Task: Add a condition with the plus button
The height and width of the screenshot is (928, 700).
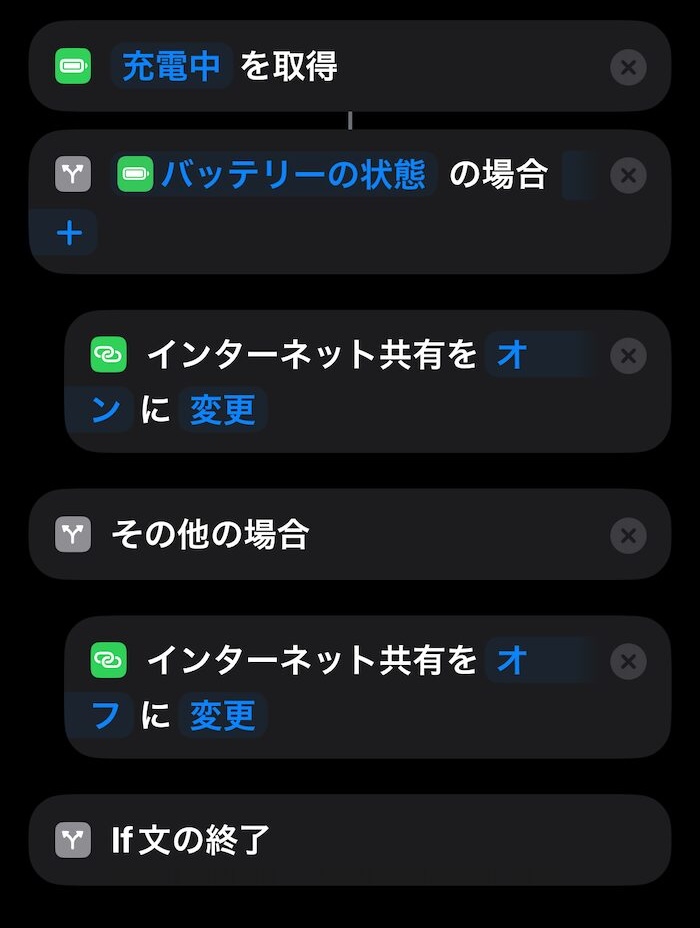Action: click(69, 234)
